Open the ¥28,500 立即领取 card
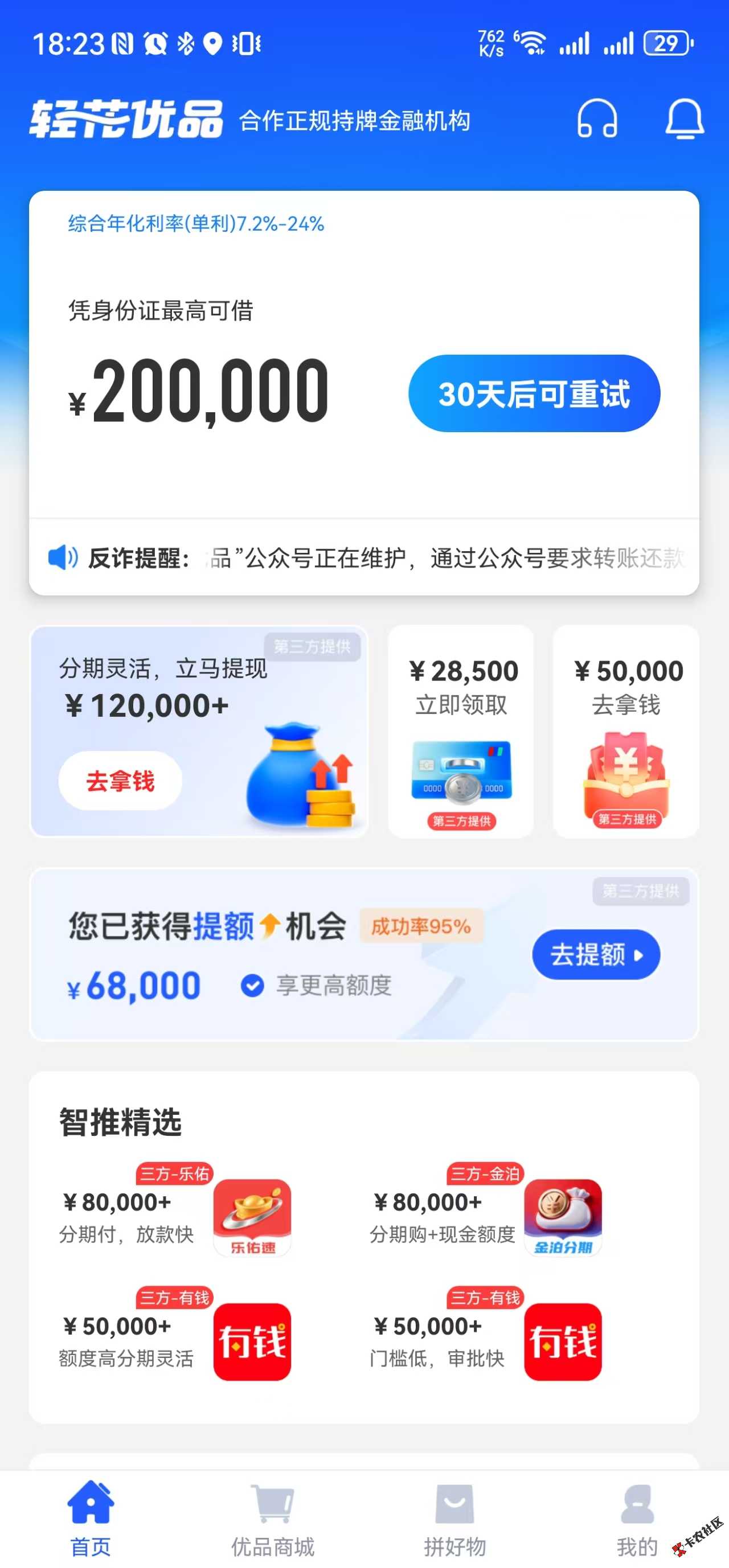Screen dimensions: 729x1568 (x=461, y=731)
